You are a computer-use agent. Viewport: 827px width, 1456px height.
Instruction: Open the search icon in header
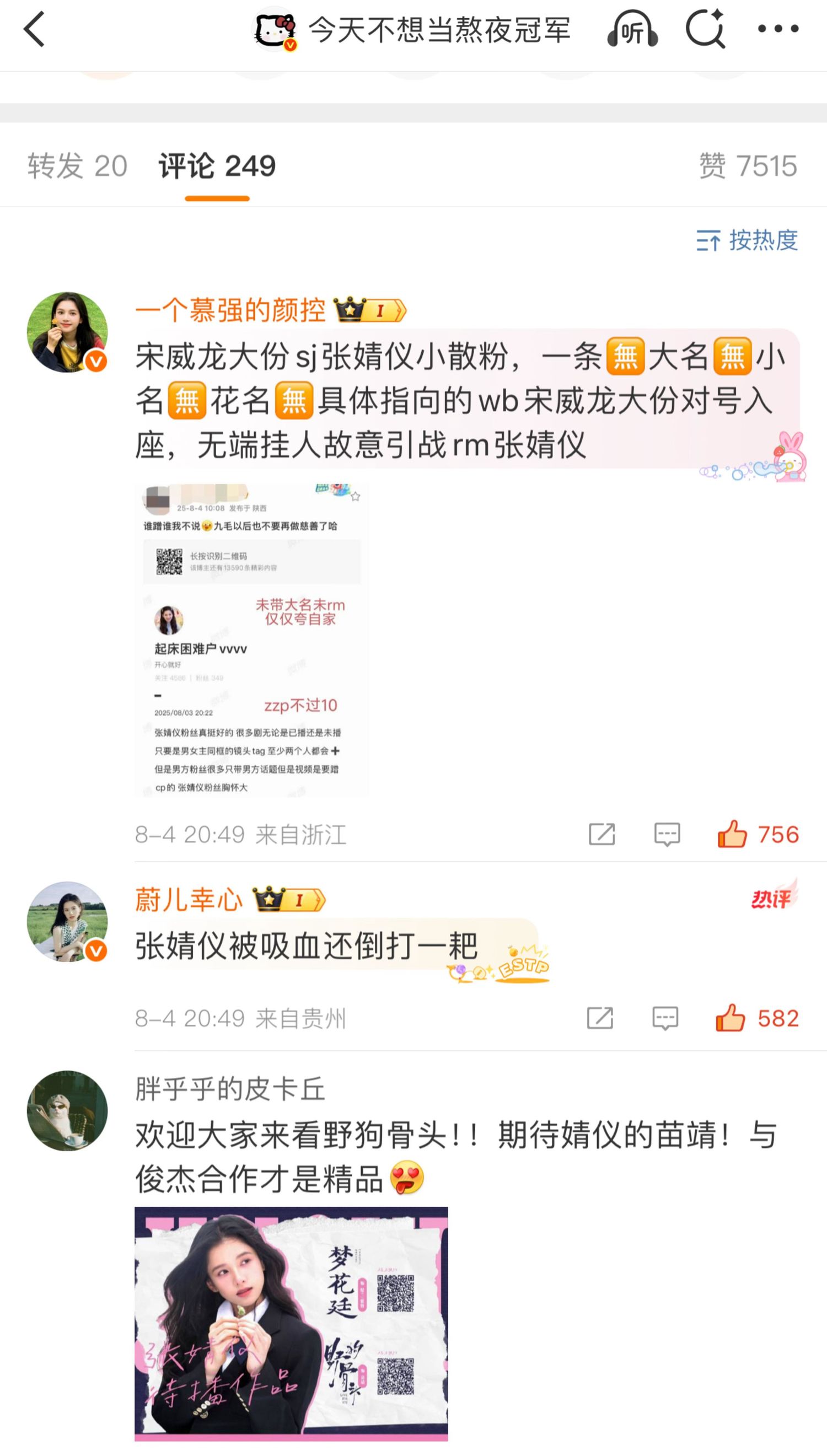[706, 29]
